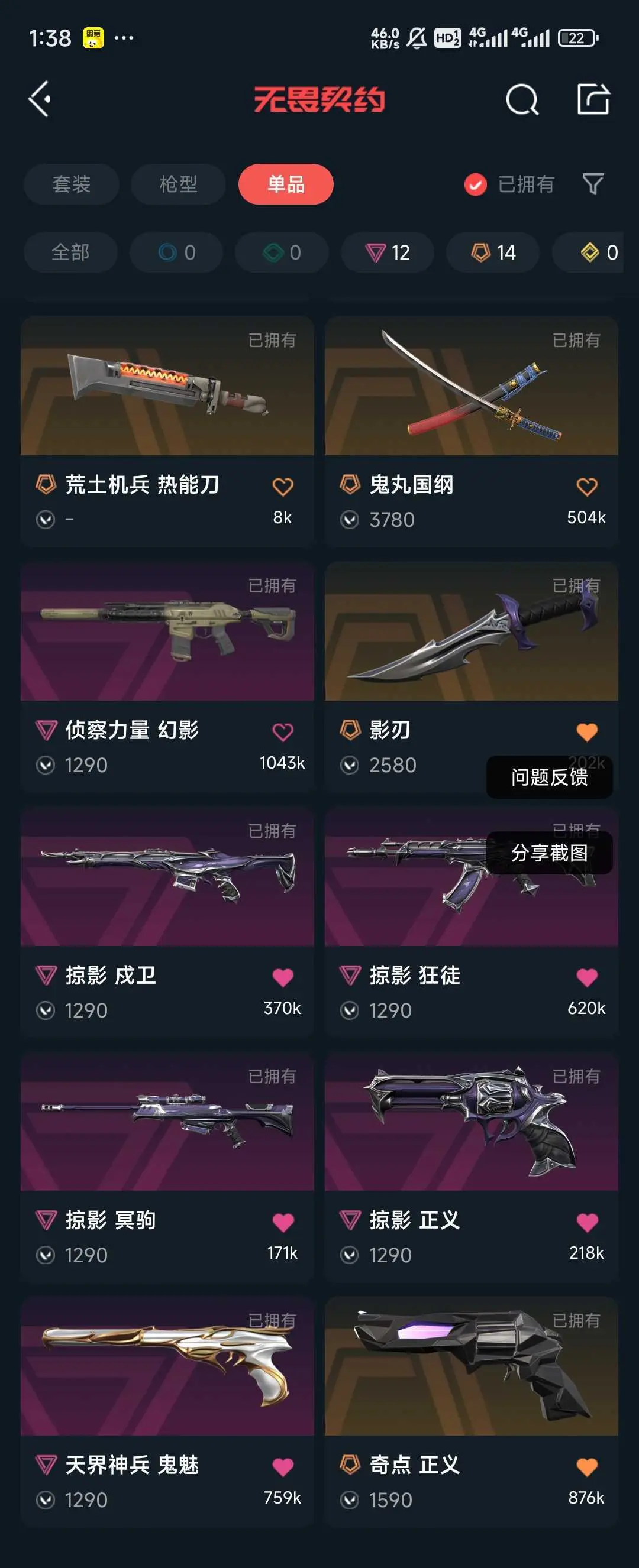Viewport: 639px width, 1568px height.
Task: Switch to the 套装 tab
Action: (x=71, y=184)
